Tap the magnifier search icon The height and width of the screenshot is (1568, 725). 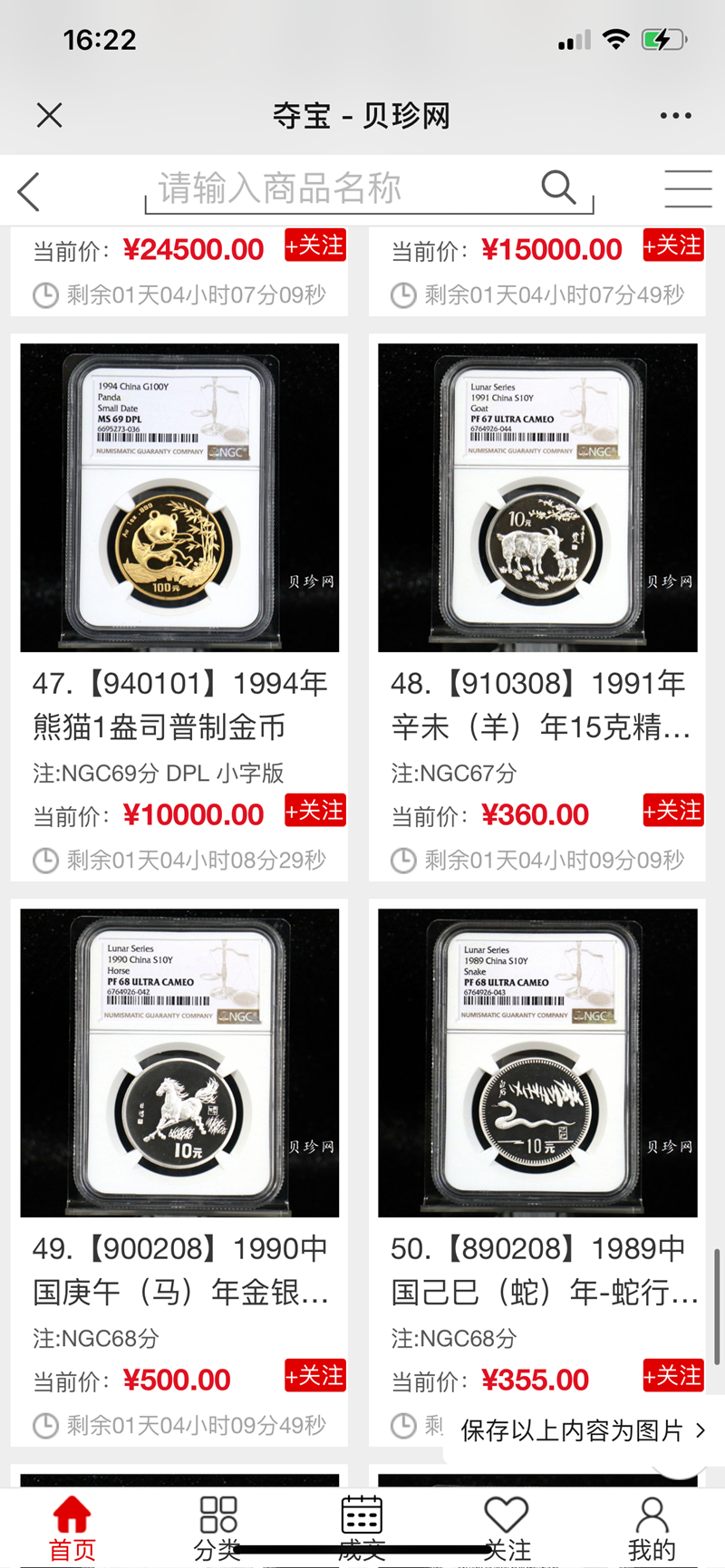(558, 188)
